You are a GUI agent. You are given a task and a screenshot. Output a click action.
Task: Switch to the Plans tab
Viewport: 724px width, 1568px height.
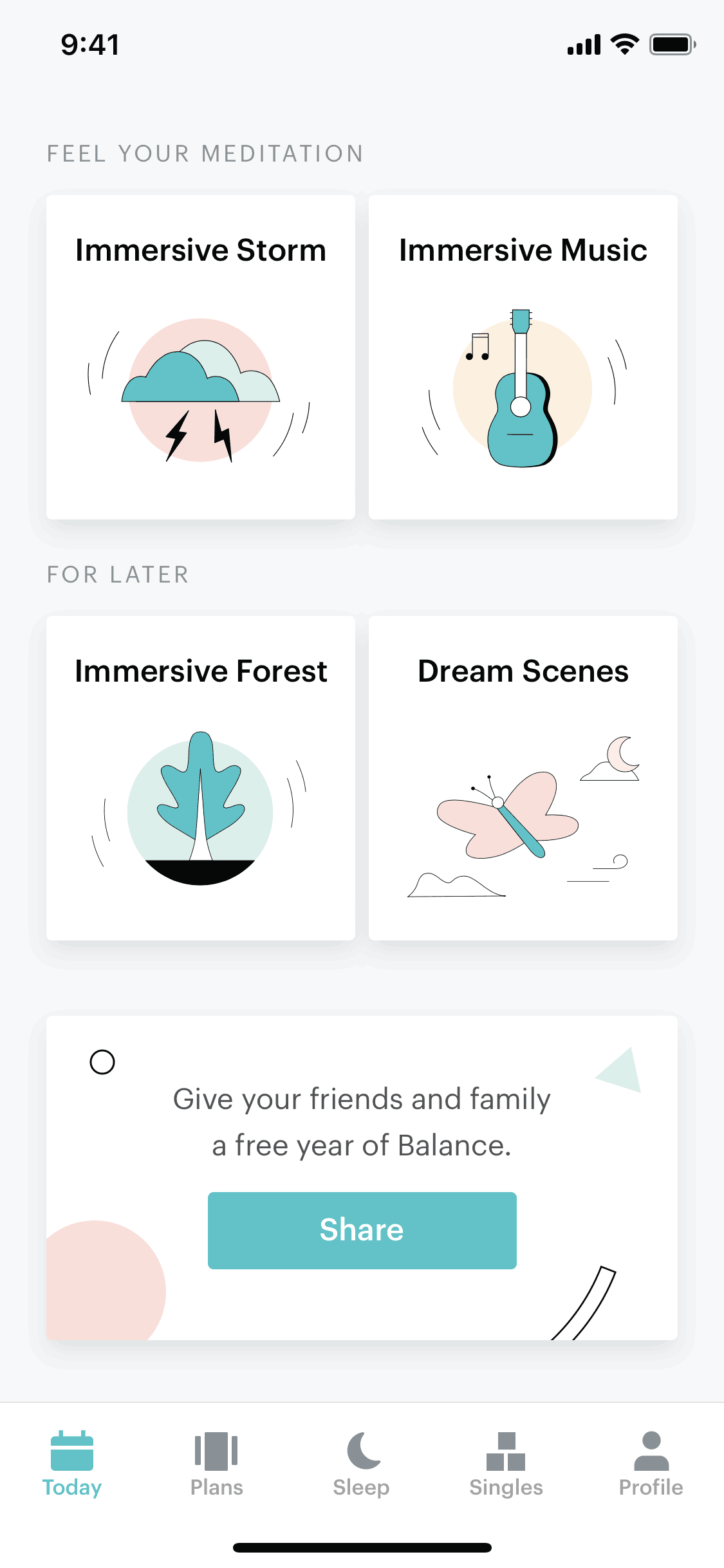[217, 1464]
